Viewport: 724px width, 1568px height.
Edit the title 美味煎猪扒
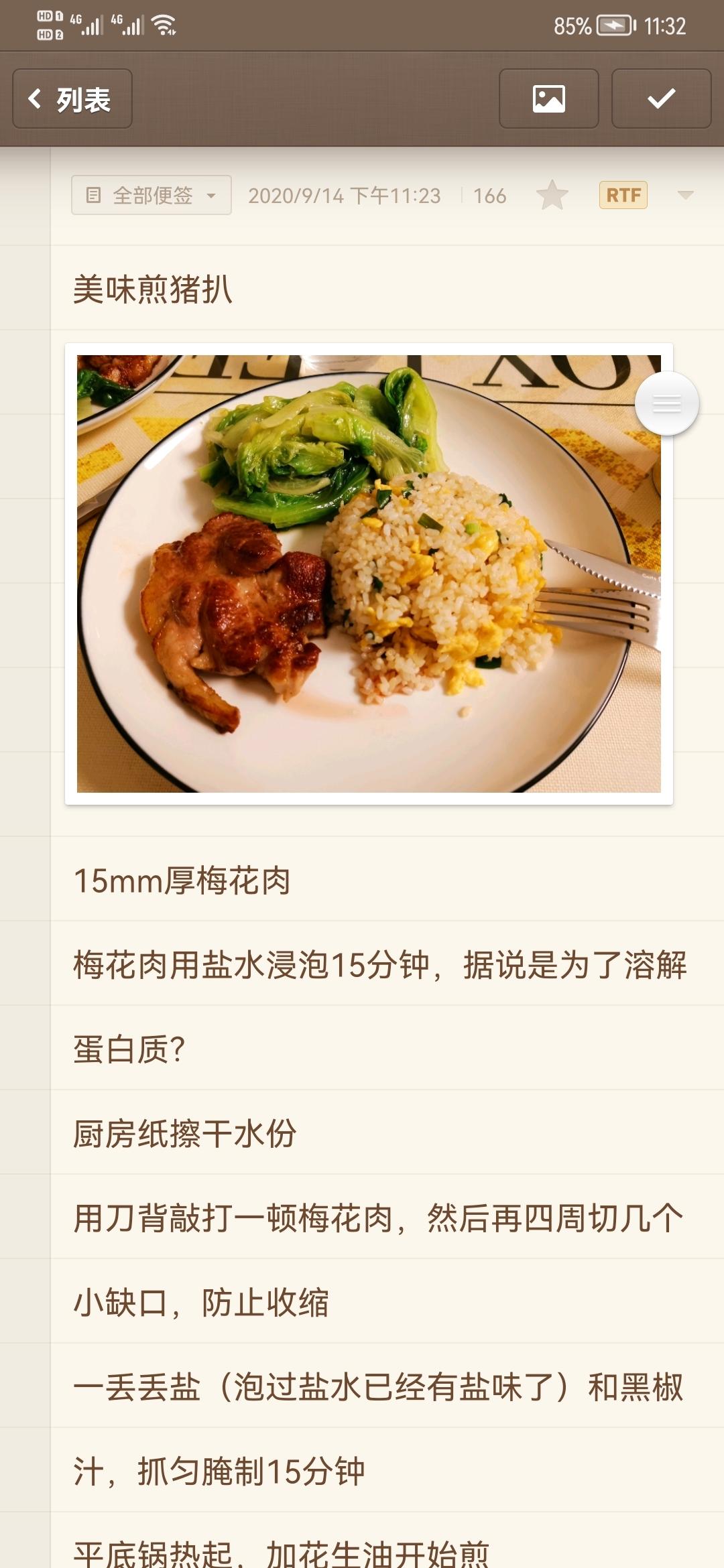click(153, 289)
